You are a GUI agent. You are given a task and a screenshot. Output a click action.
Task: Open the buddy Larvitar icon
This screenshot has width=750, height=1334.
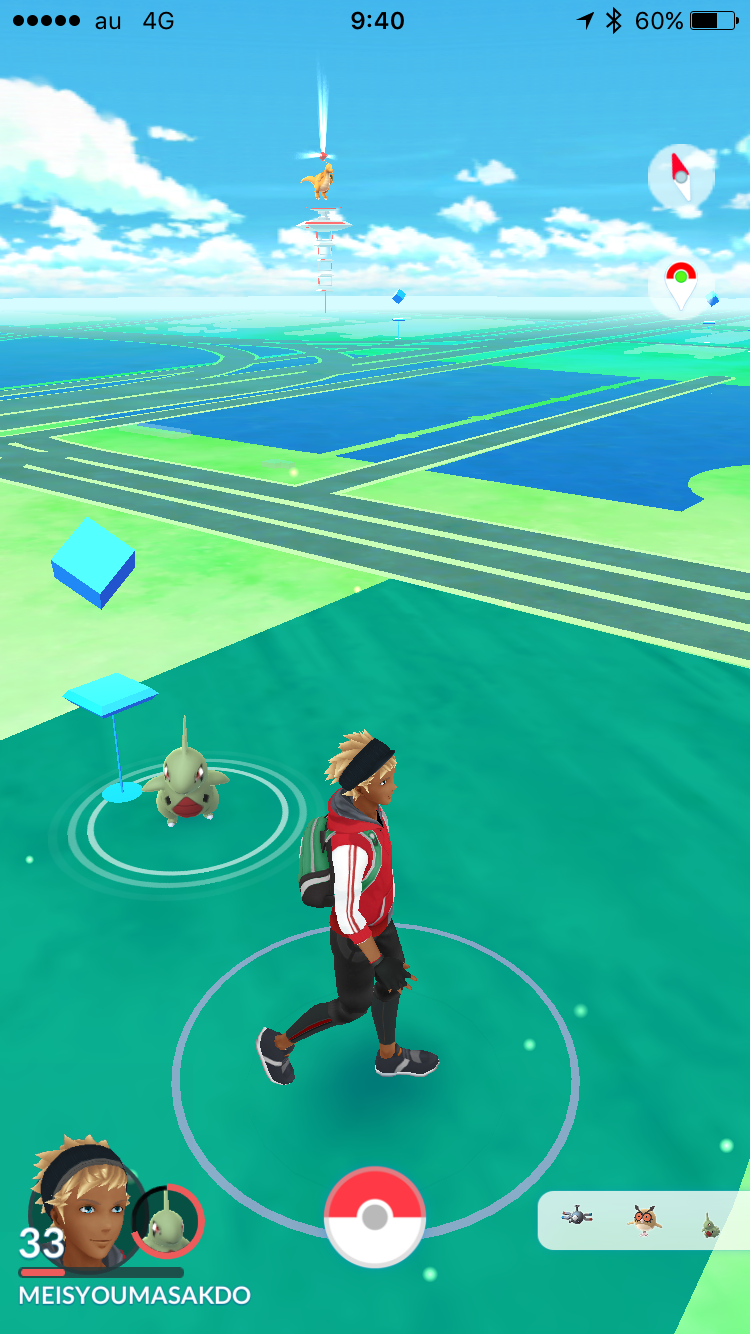click(167, 1221)
